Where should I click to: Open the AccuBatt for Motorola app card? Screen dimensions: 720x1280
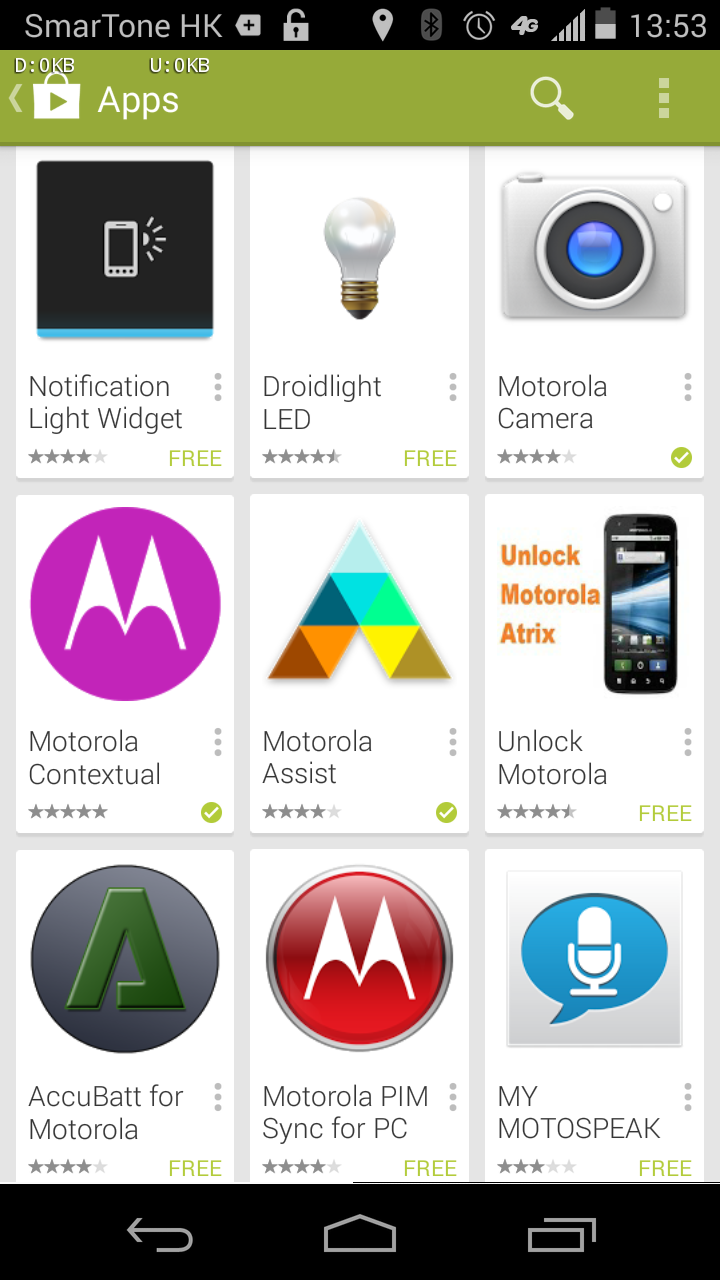125,1016
